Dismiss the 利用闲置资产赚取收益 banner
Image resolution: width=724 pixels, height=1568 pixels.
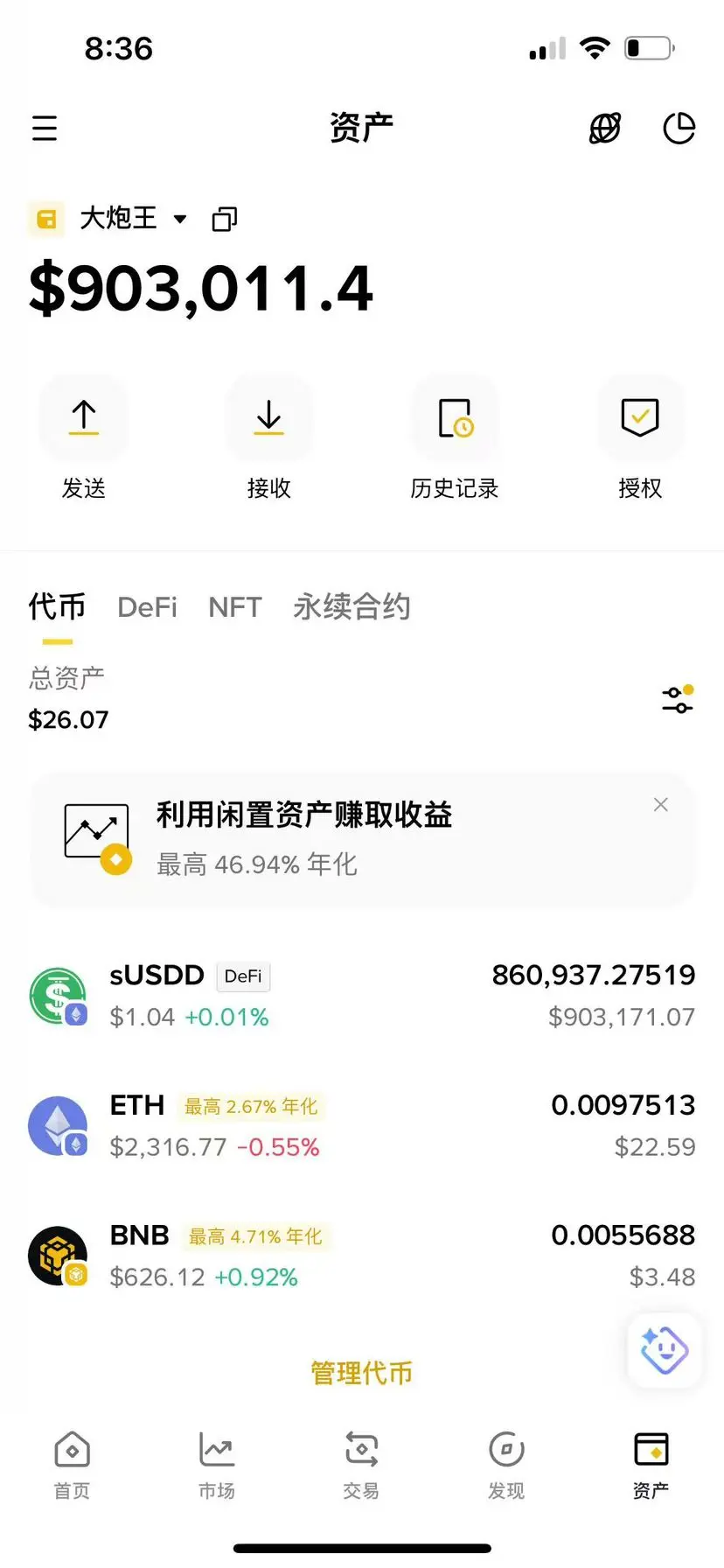[661, 805]
